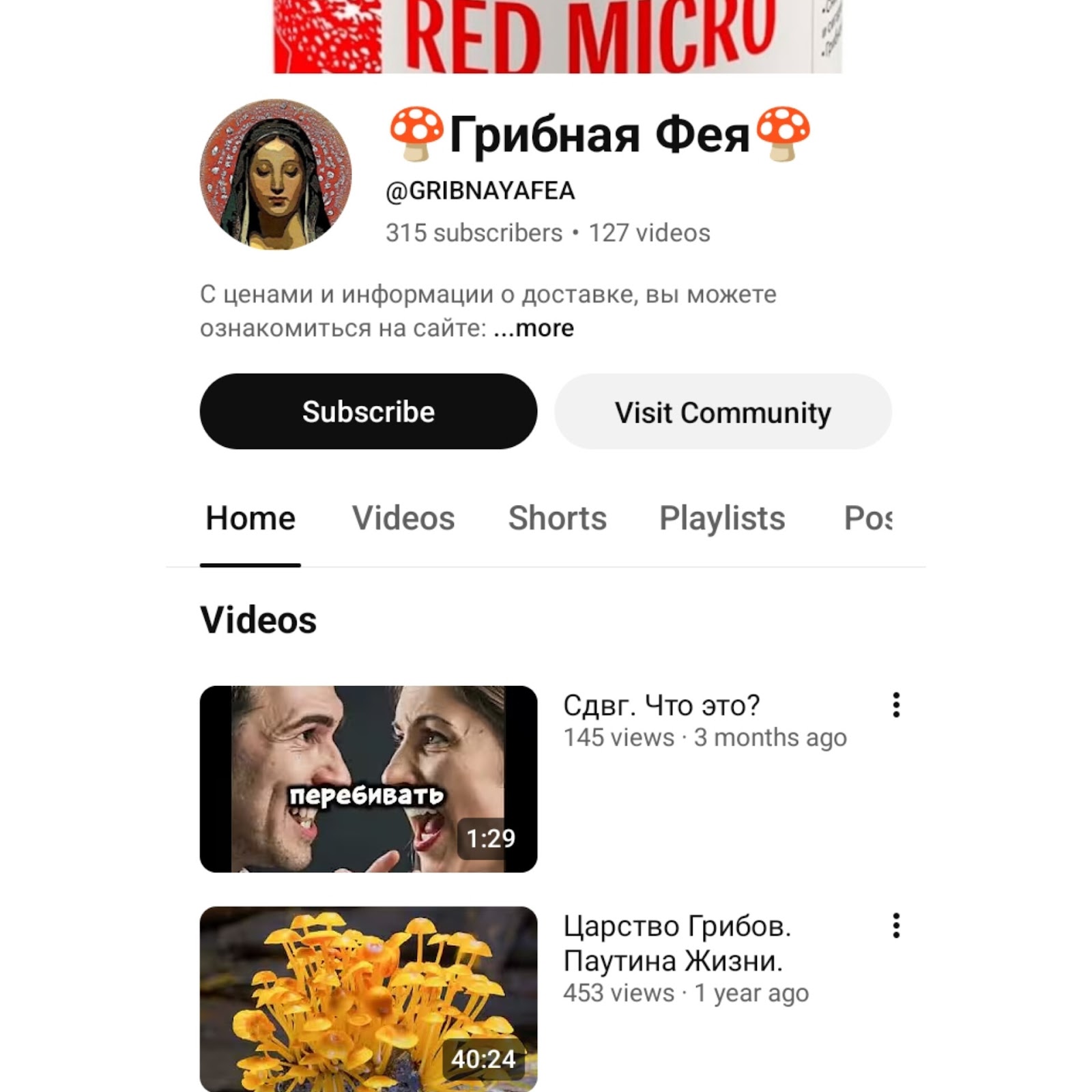Screen dimensions: 1092x1092
Task: Expand channel description with ...more
Action: (x=534, y=328)
